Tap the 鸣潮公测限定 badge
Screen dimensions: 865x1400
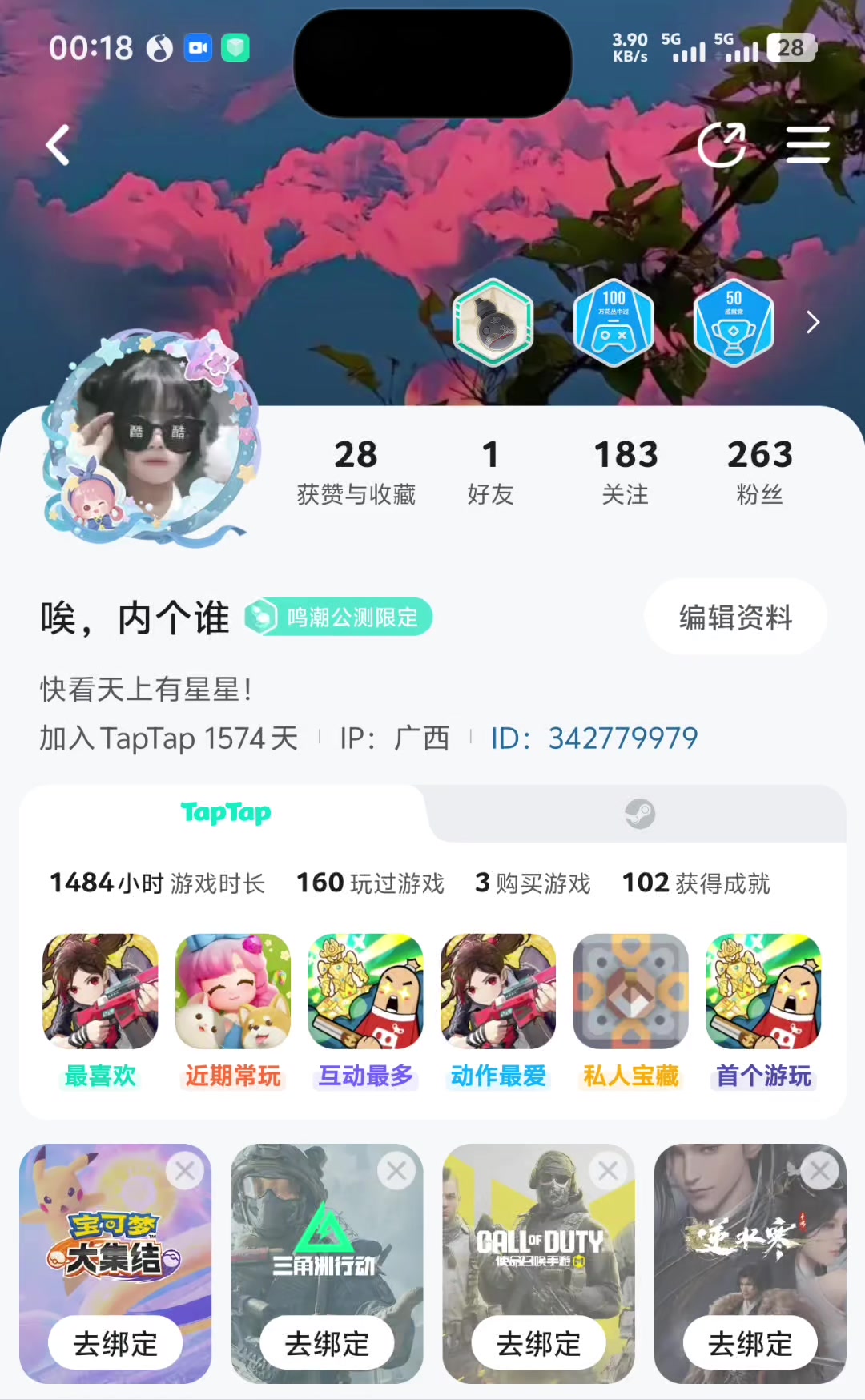338,618
